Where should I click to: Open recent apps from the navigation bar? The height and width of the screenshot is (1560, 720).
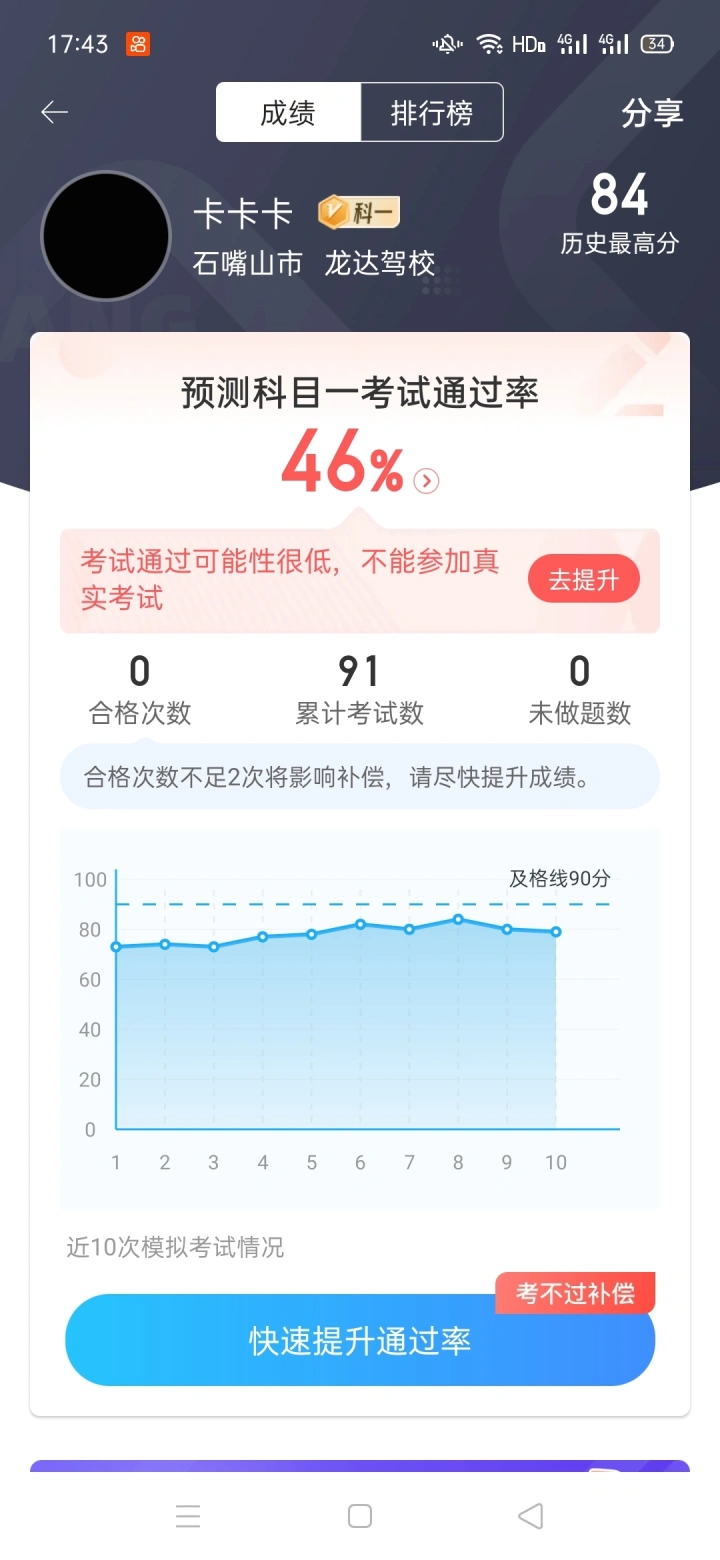188,1516
